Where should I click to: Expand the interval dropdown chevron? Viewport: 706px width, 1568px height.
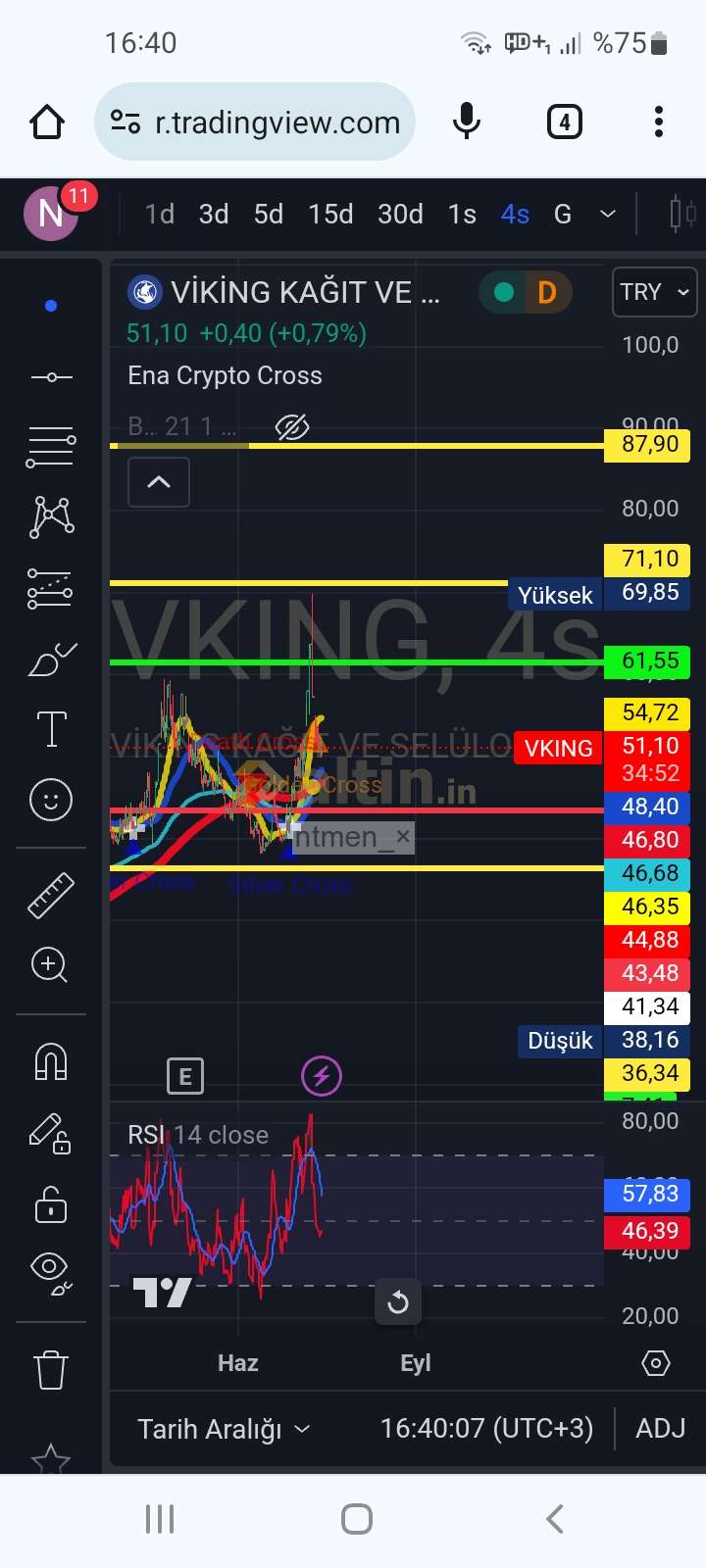coord(608,214)
